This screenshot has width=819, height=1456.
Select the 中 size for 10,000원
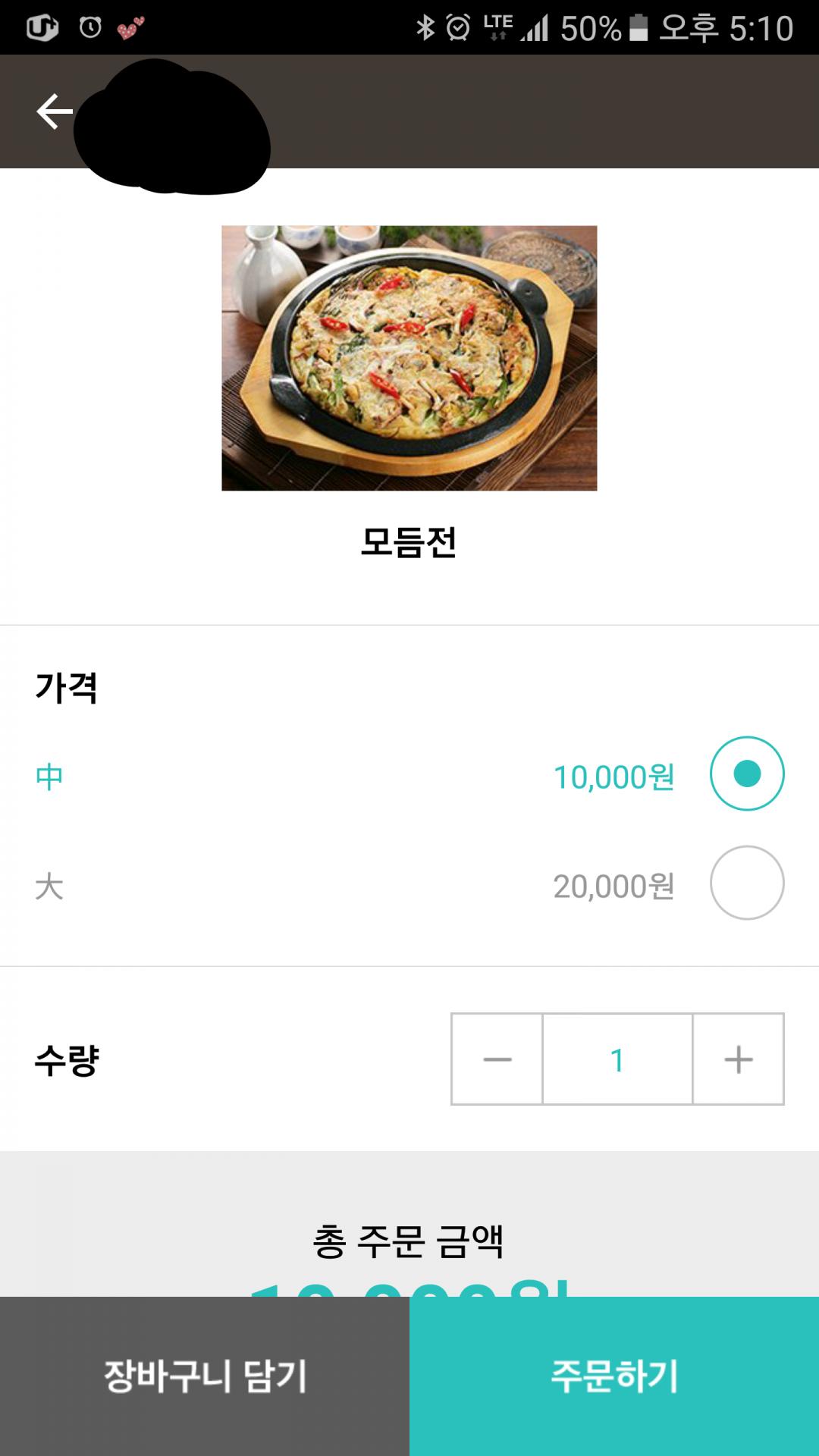[x=746, y=773]
